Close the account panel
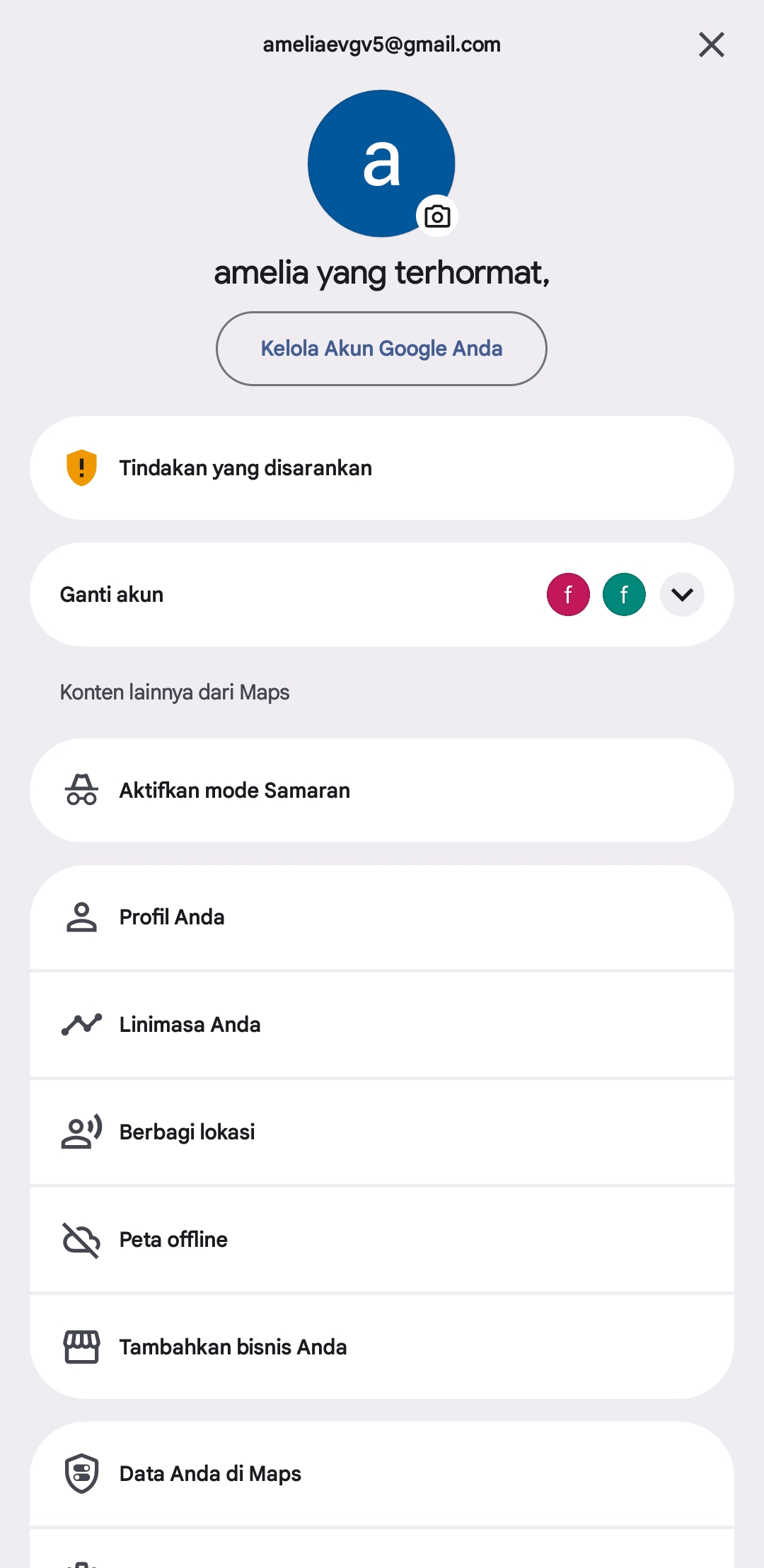Viewport: 764px width, 1568px height. [x=711, y=45]
